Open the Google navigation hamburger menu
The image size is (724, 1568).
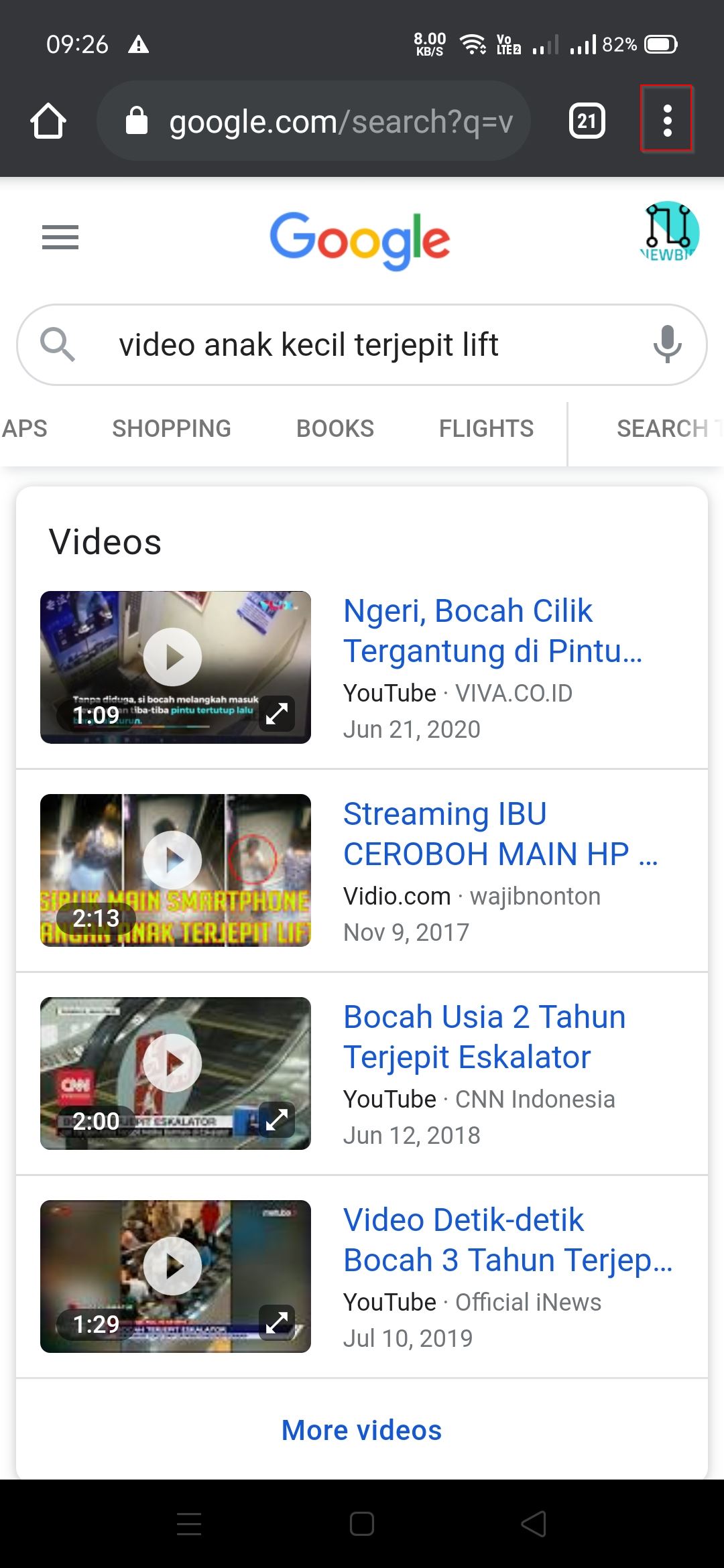60,236
